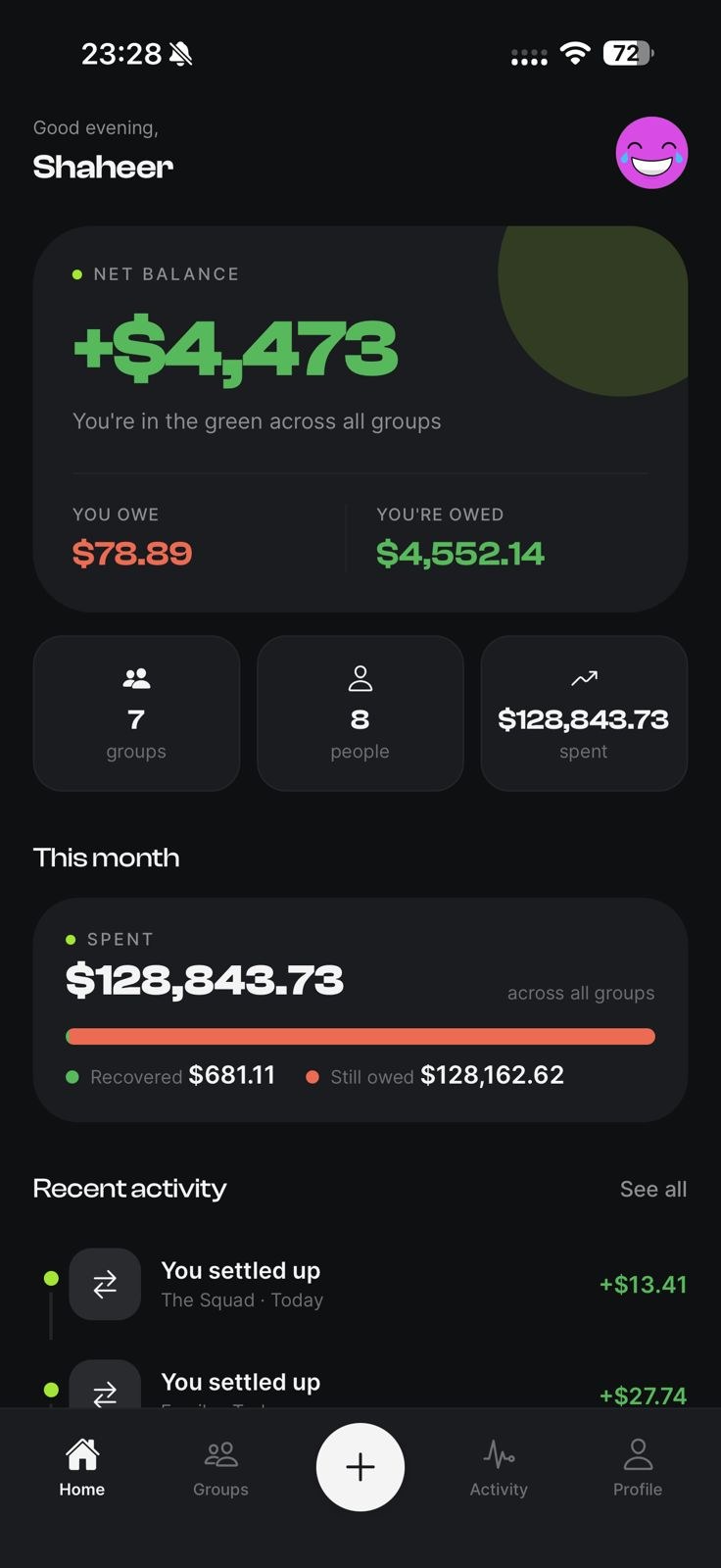Open the laughing emoji profile avatar
Viewport: 721px width, 1568px height.
651,153
